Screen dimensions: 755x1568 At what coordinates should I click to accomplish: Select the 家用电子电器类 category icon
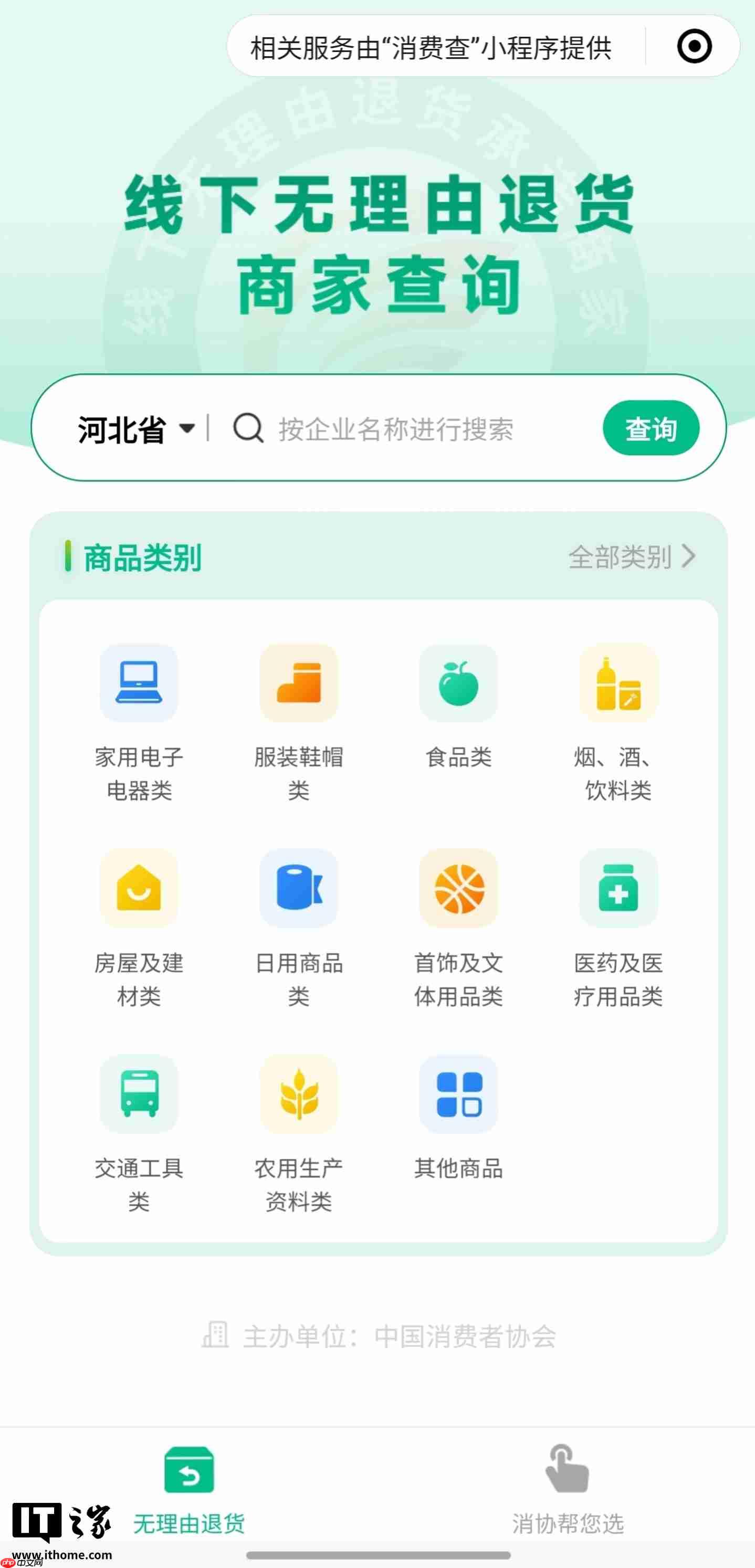point(139,682)
